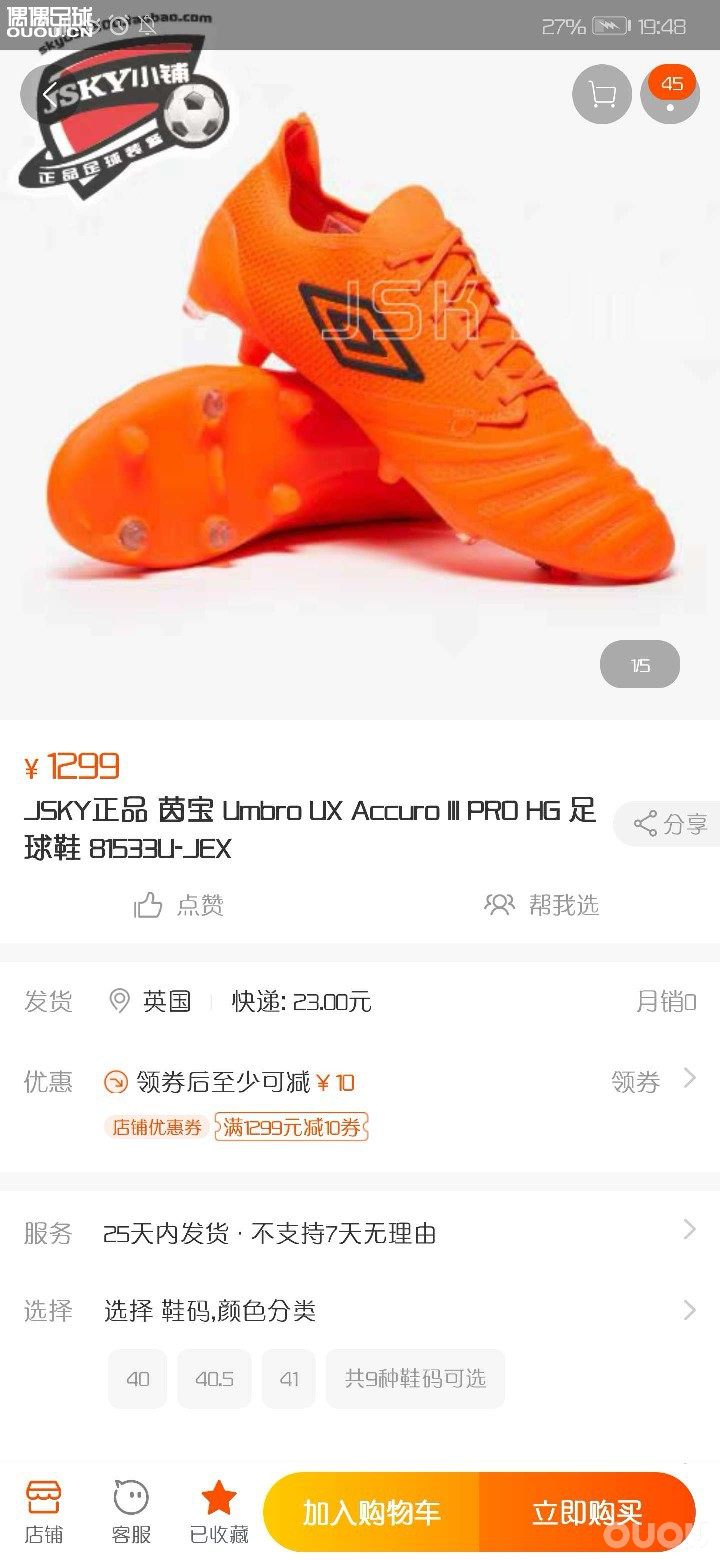
Task: Visit the seller's 店铺 page
Action: [44, 1512]
